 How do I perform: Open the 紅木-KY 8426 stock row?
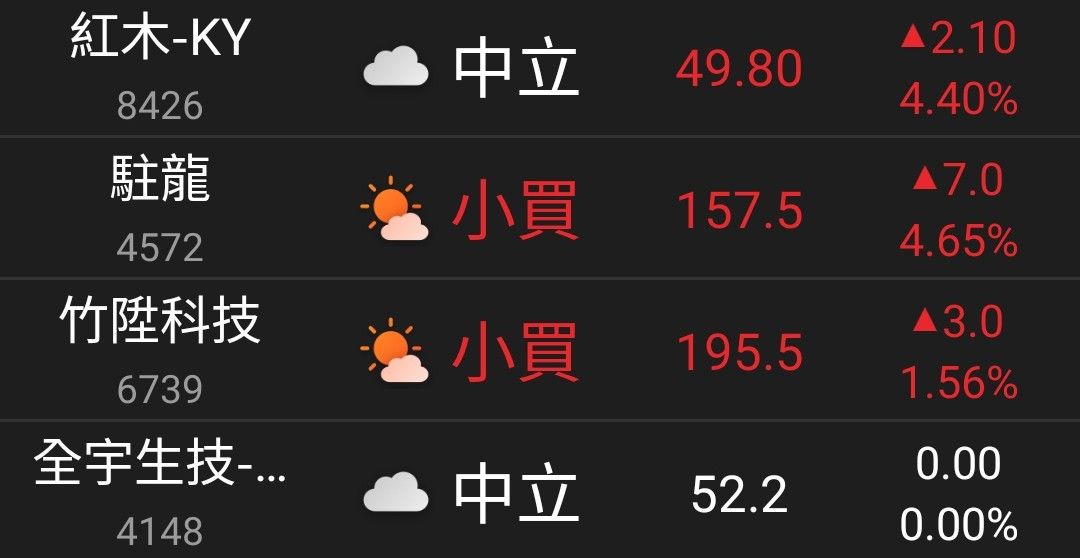coord(160,68)
